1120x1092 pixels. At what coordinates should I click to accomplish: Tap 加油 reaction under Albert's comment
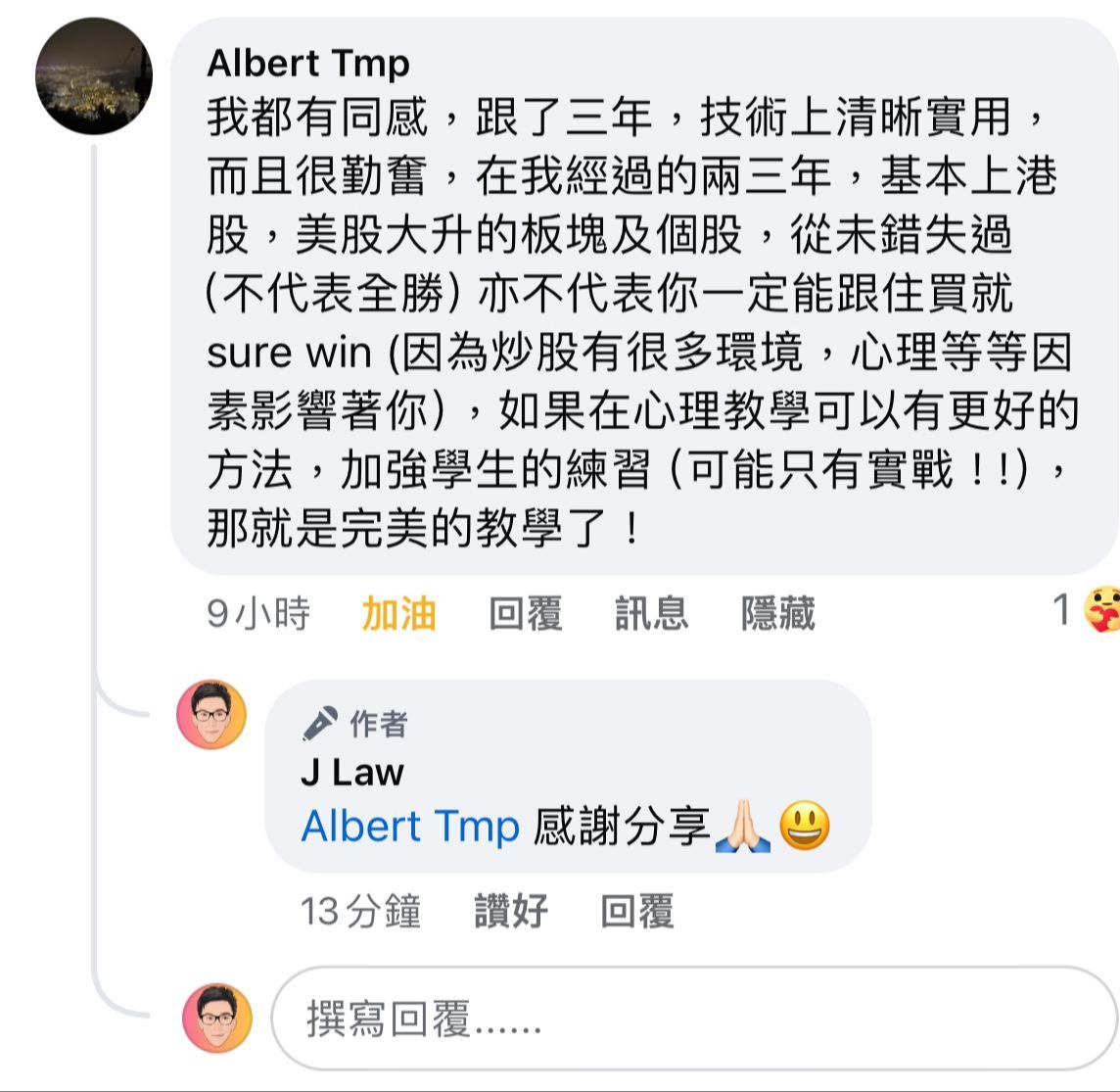point(398,613)
